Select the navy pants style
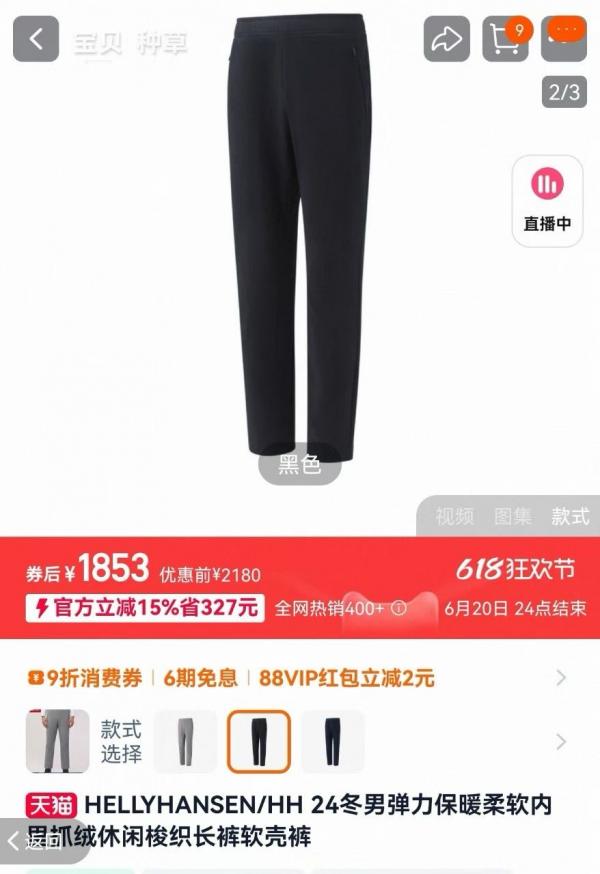 pyautogui.click(x=332, y=741)
